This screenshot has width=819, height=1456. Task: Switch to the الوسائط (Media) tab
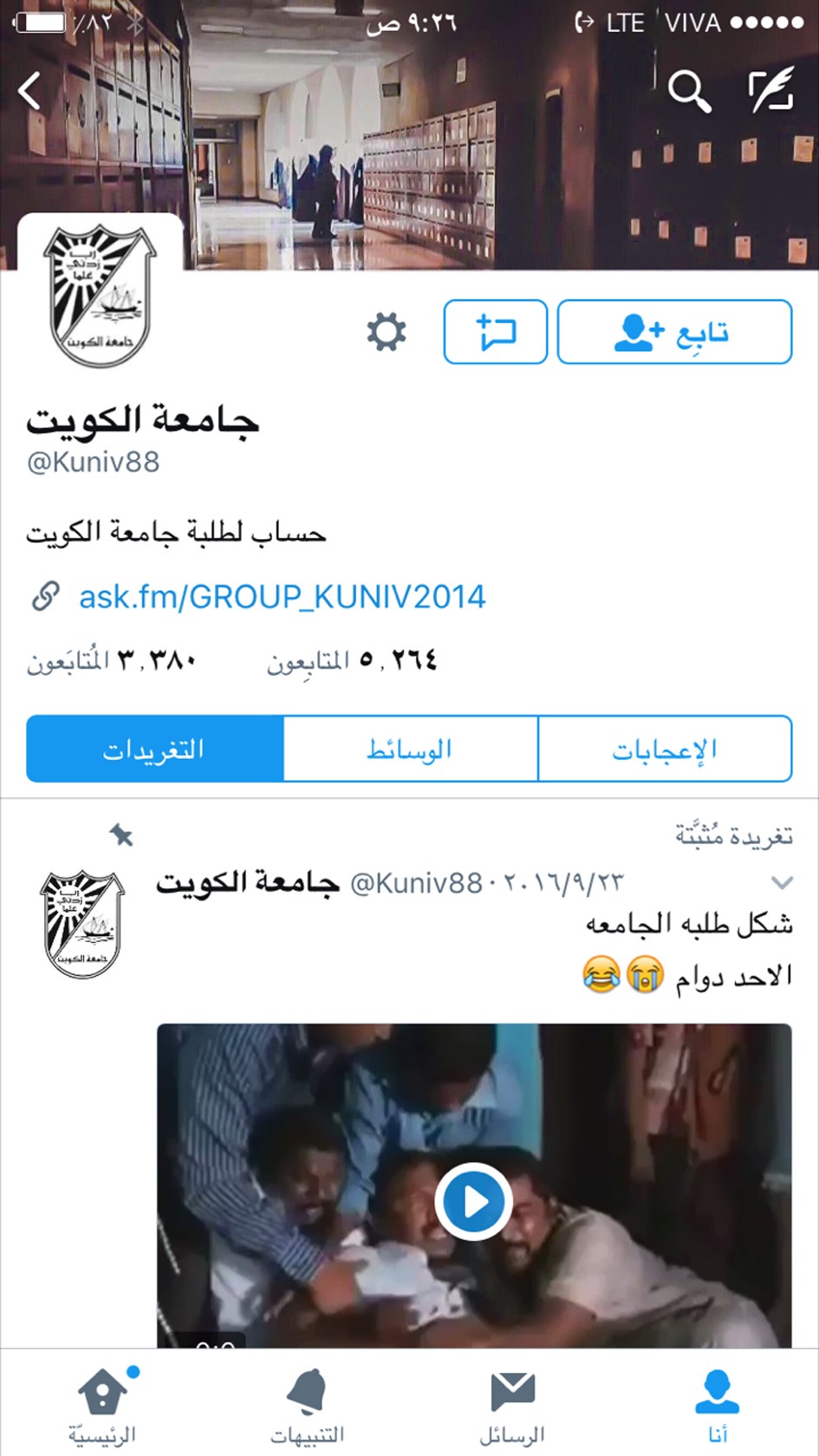click(x=409, y=748)
